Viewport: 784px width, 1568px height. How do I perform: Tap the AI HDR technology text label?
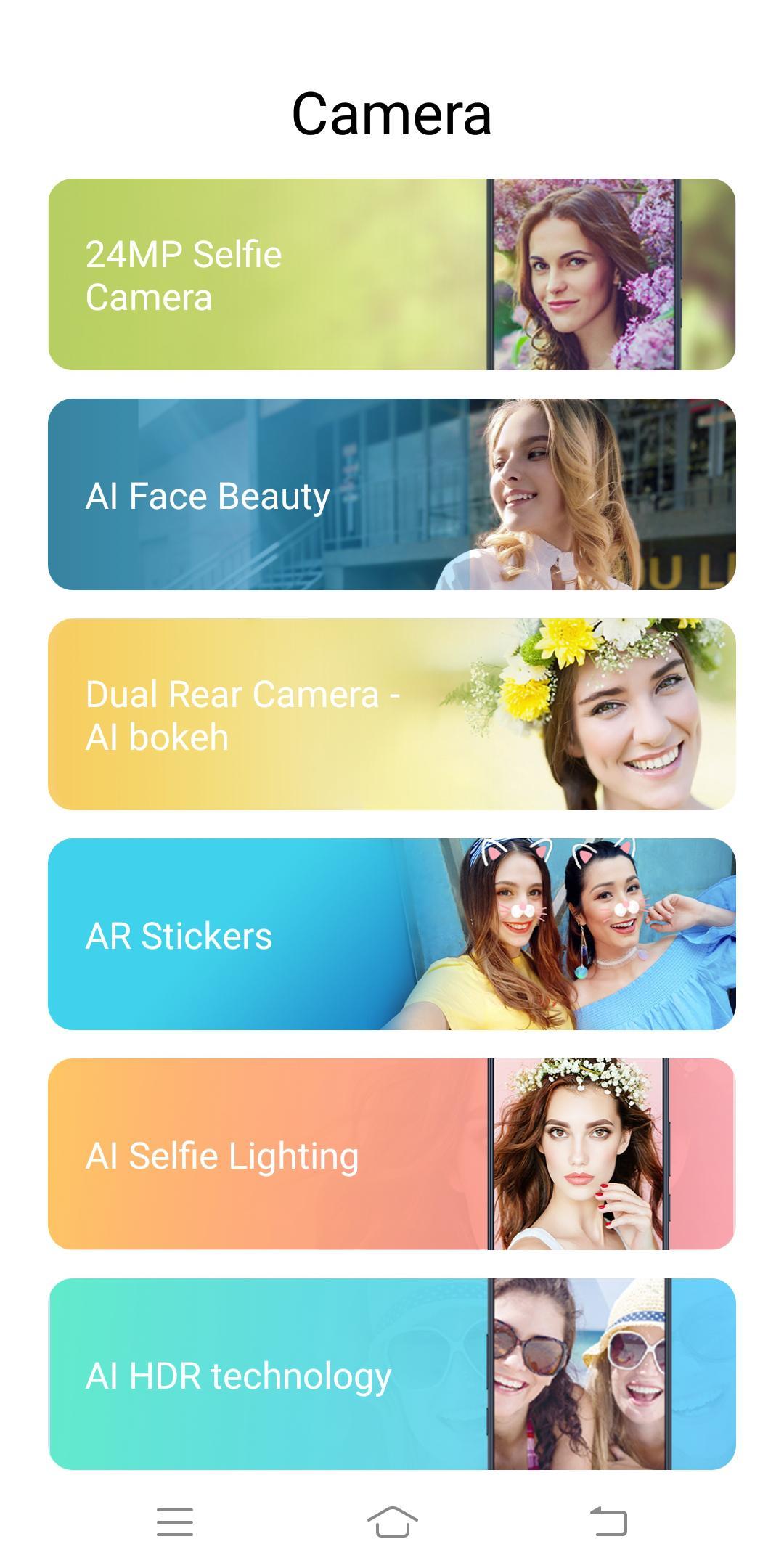pyautogui.click(x=238, y=1376)
